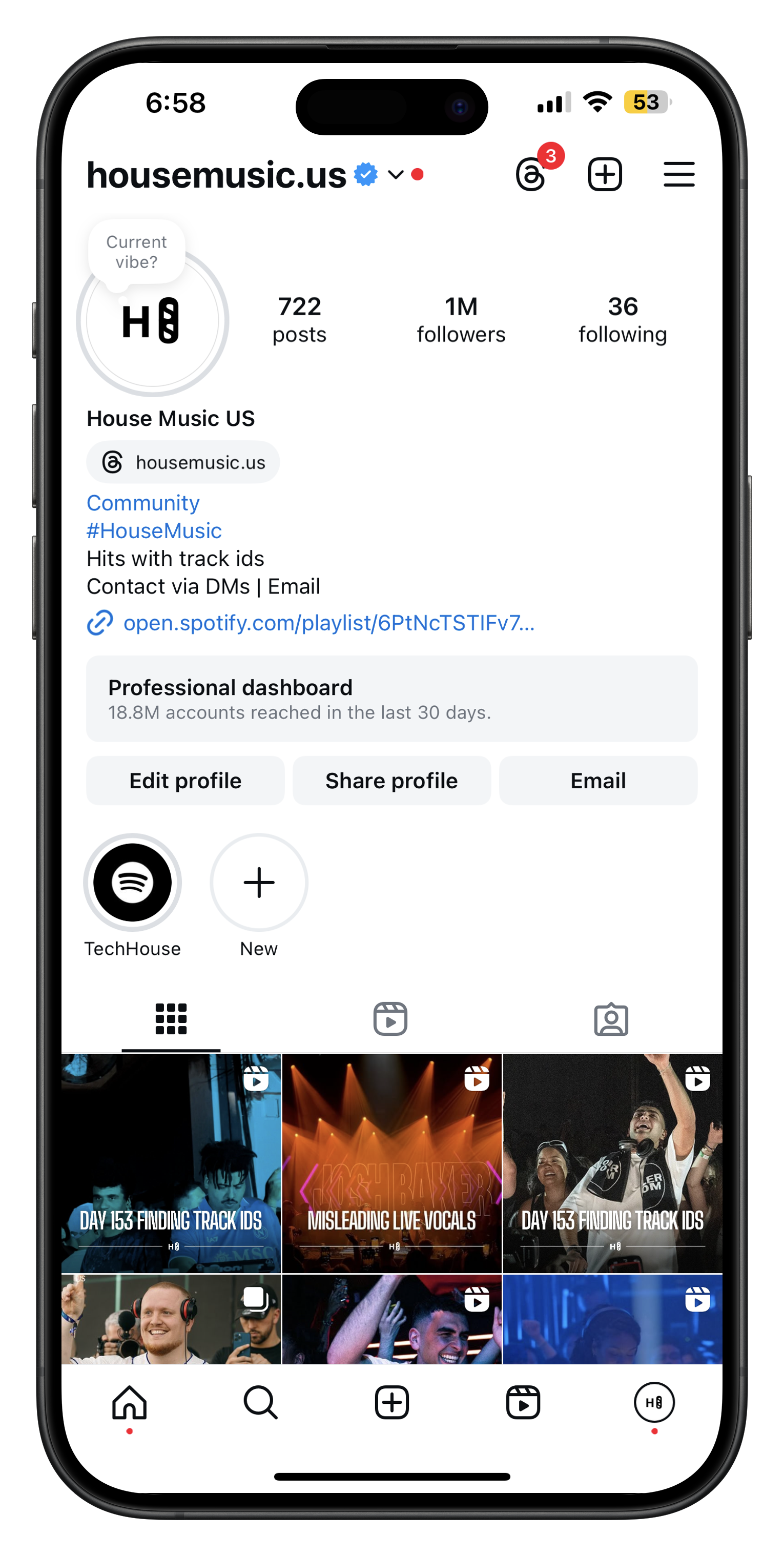View the 1M followers list
Viewport: 784px width, 1556px height.
[460, 319]
